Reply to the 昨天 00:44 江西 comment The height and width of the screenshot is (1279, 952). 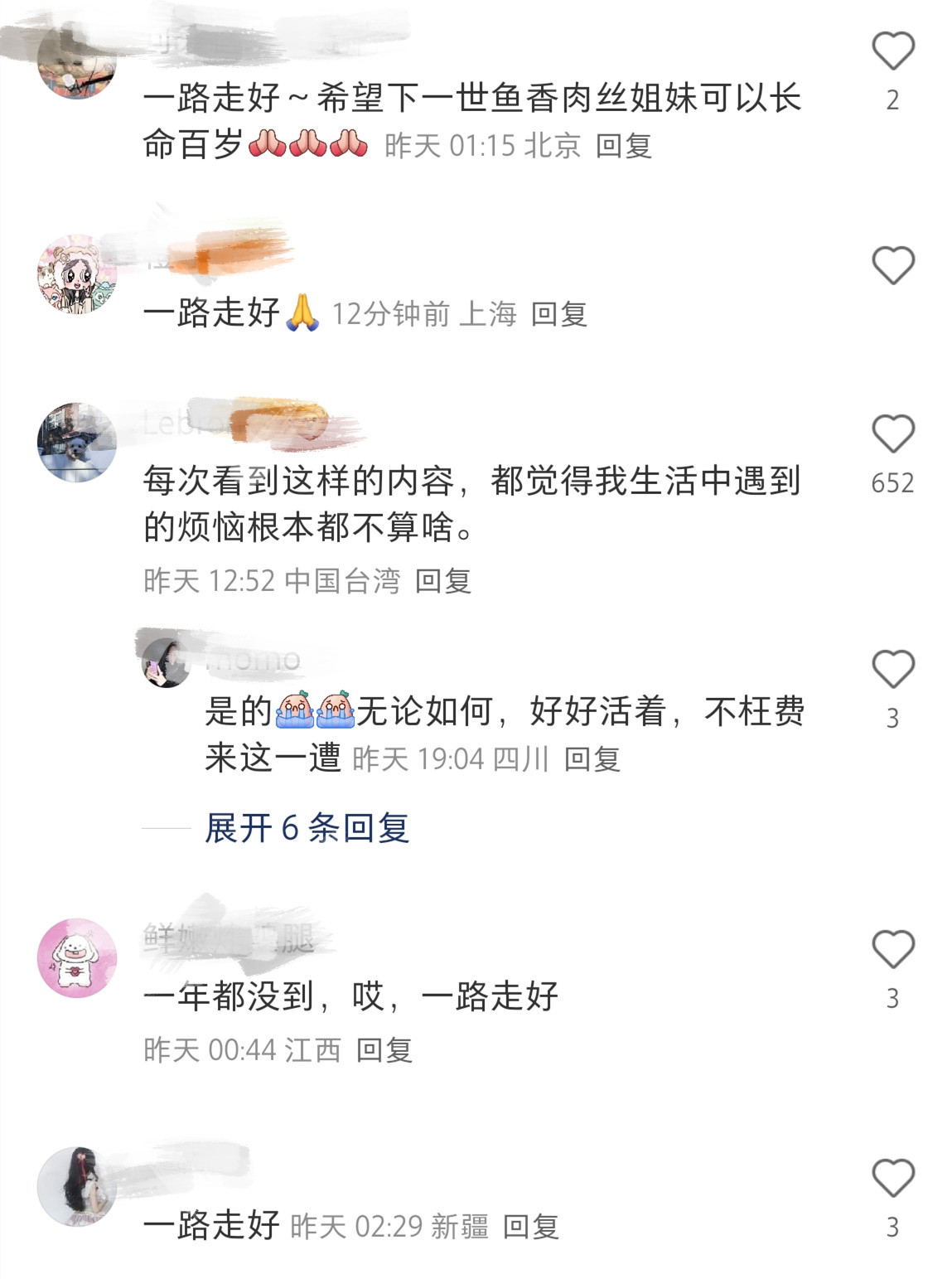(x=384, y=1050)
